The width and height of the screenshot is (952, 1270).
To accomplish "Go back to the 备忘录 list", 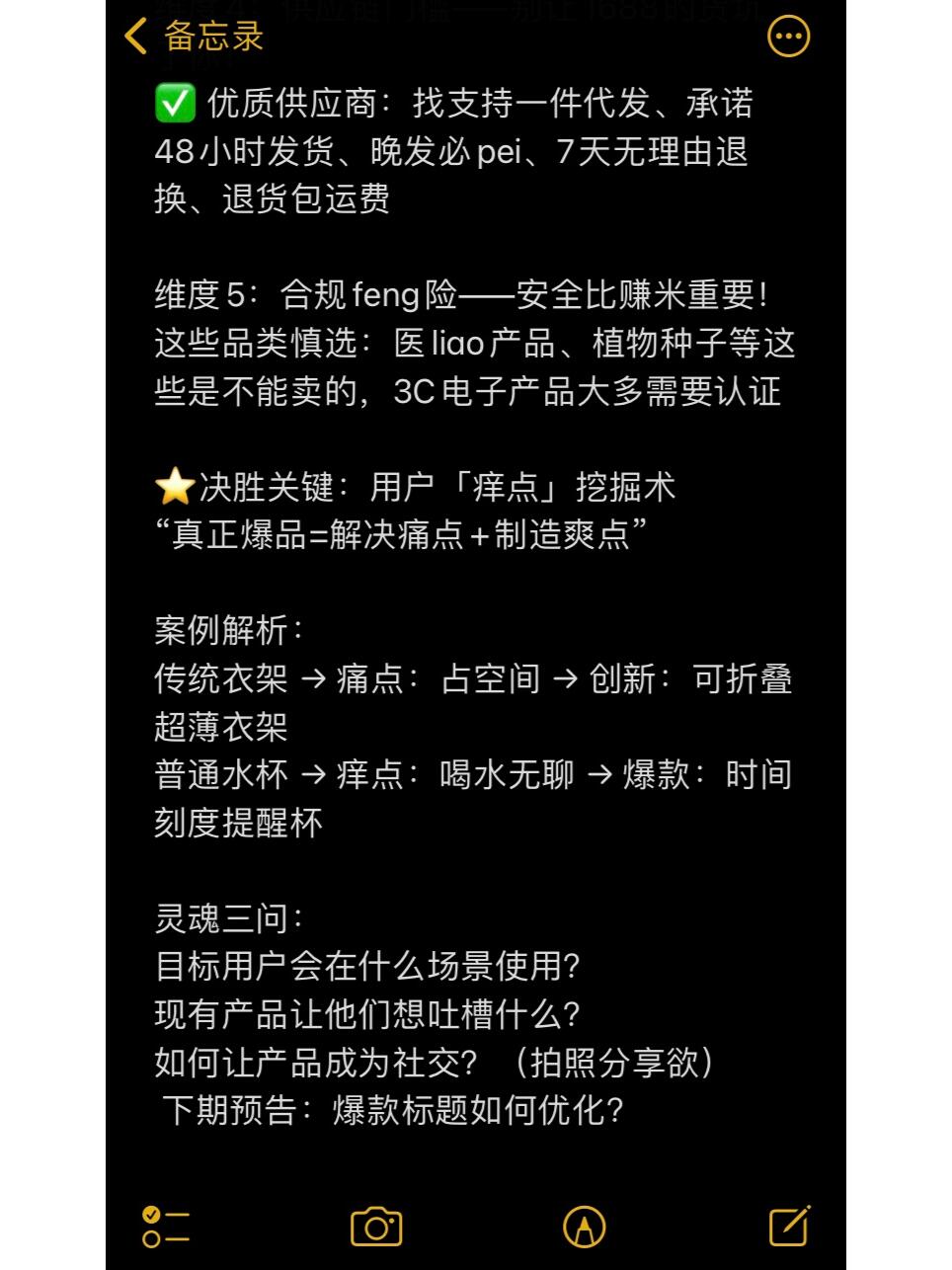I will (194, 37).
